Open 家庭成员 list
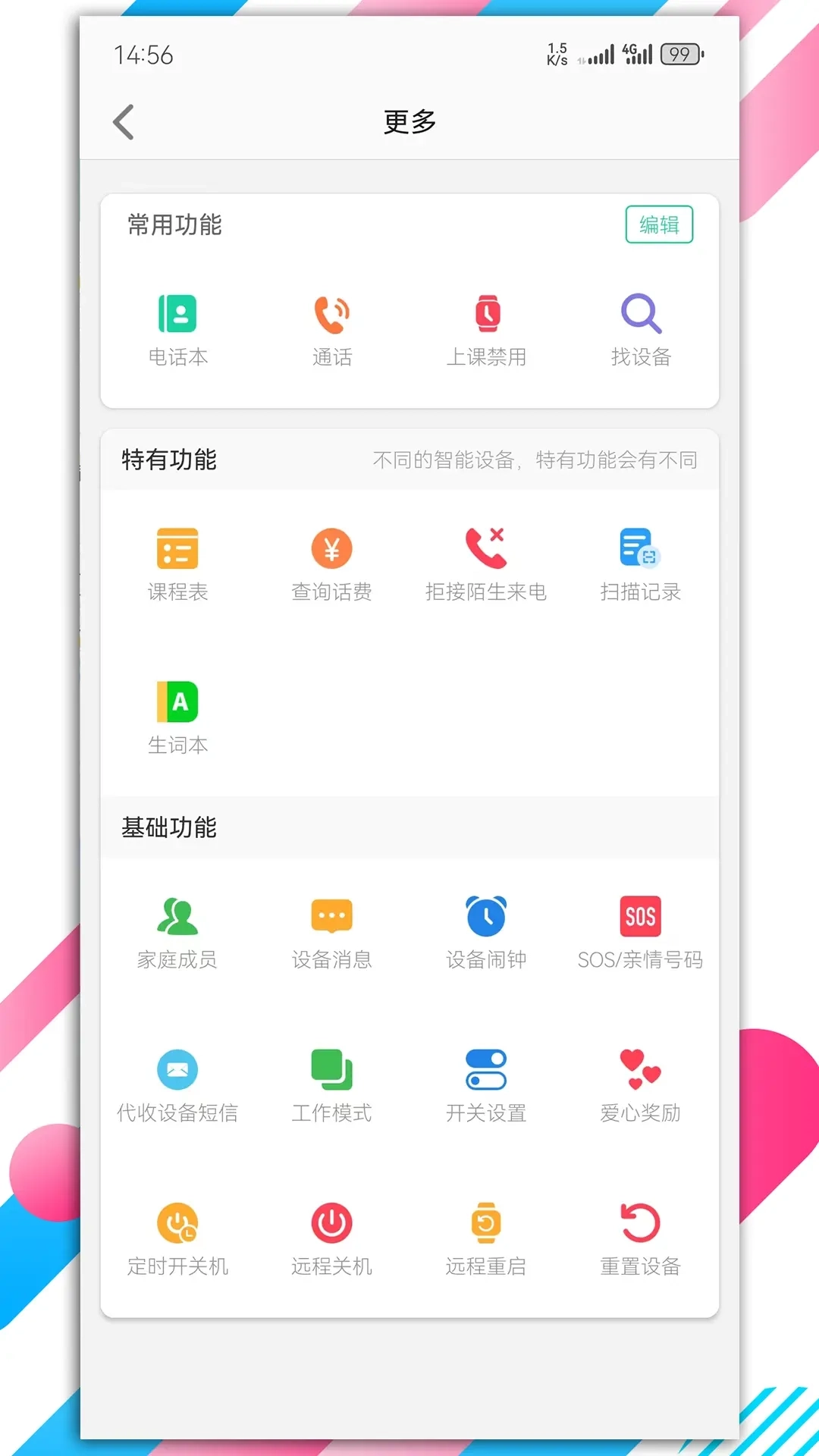819x1456 pixels. coord(177,933)
